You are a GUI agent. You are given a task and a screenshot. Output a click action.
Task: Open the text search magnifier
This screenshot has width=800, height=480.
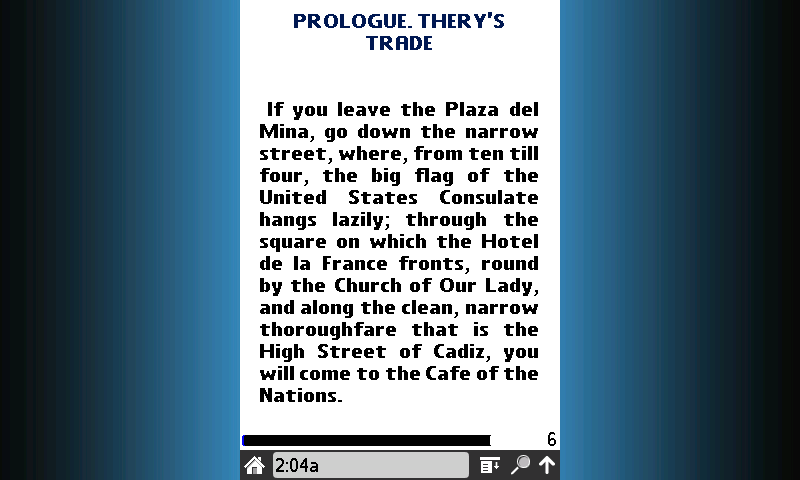click(x=520, y=465)
